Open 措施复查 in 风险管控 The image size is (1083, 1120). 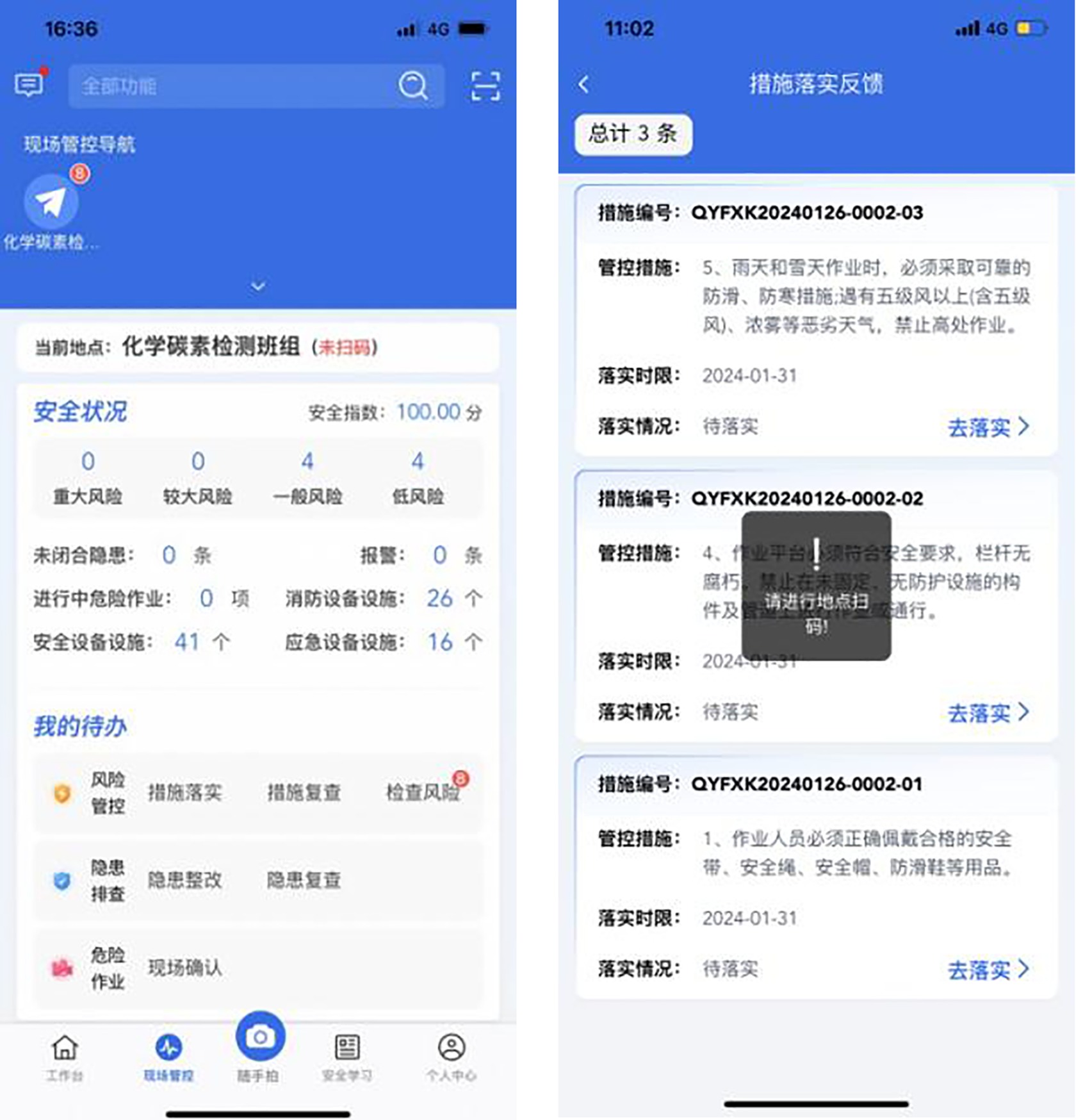[x=304, y=793]
